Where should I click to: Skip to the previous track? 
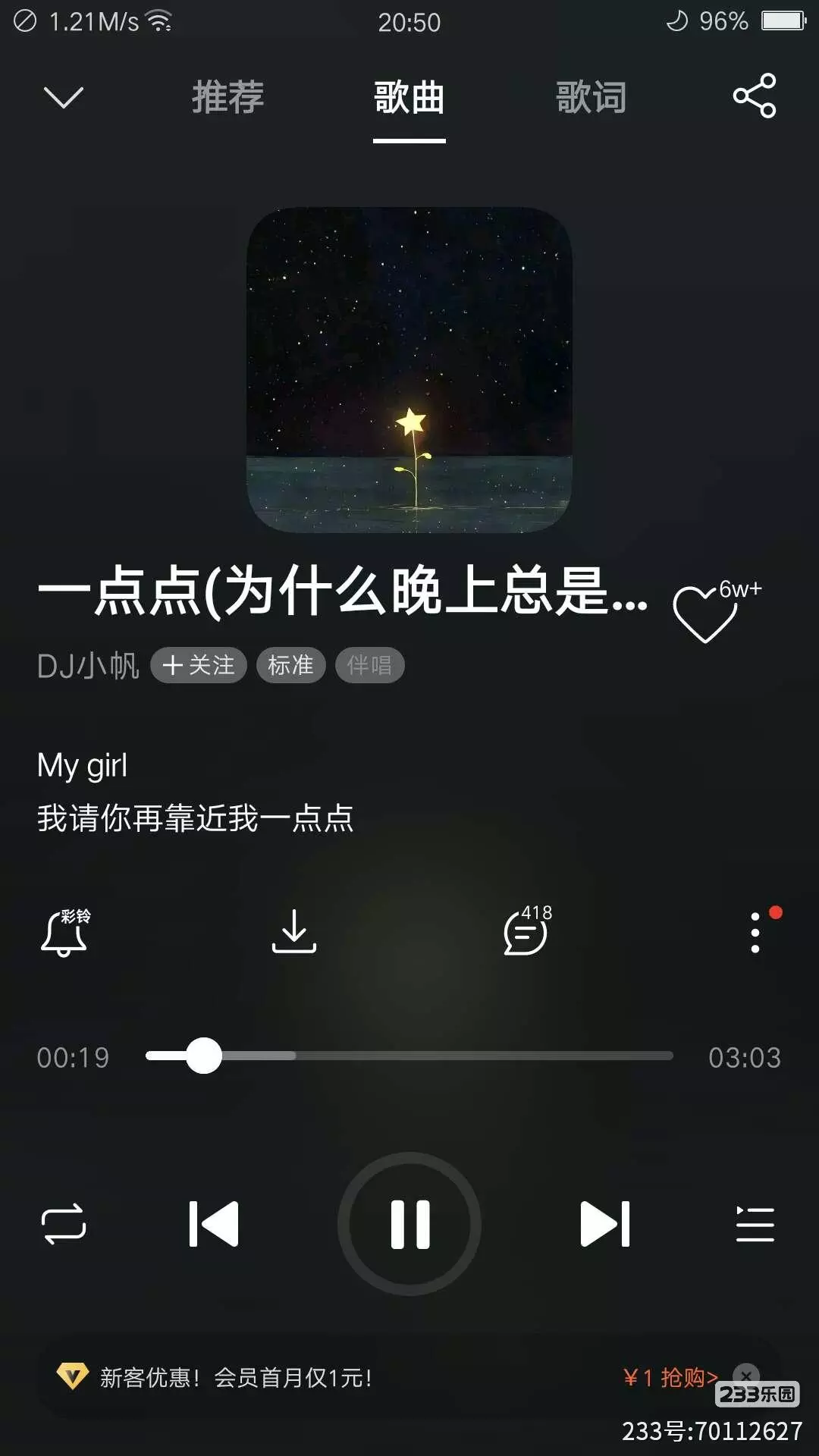point(214,1224)
